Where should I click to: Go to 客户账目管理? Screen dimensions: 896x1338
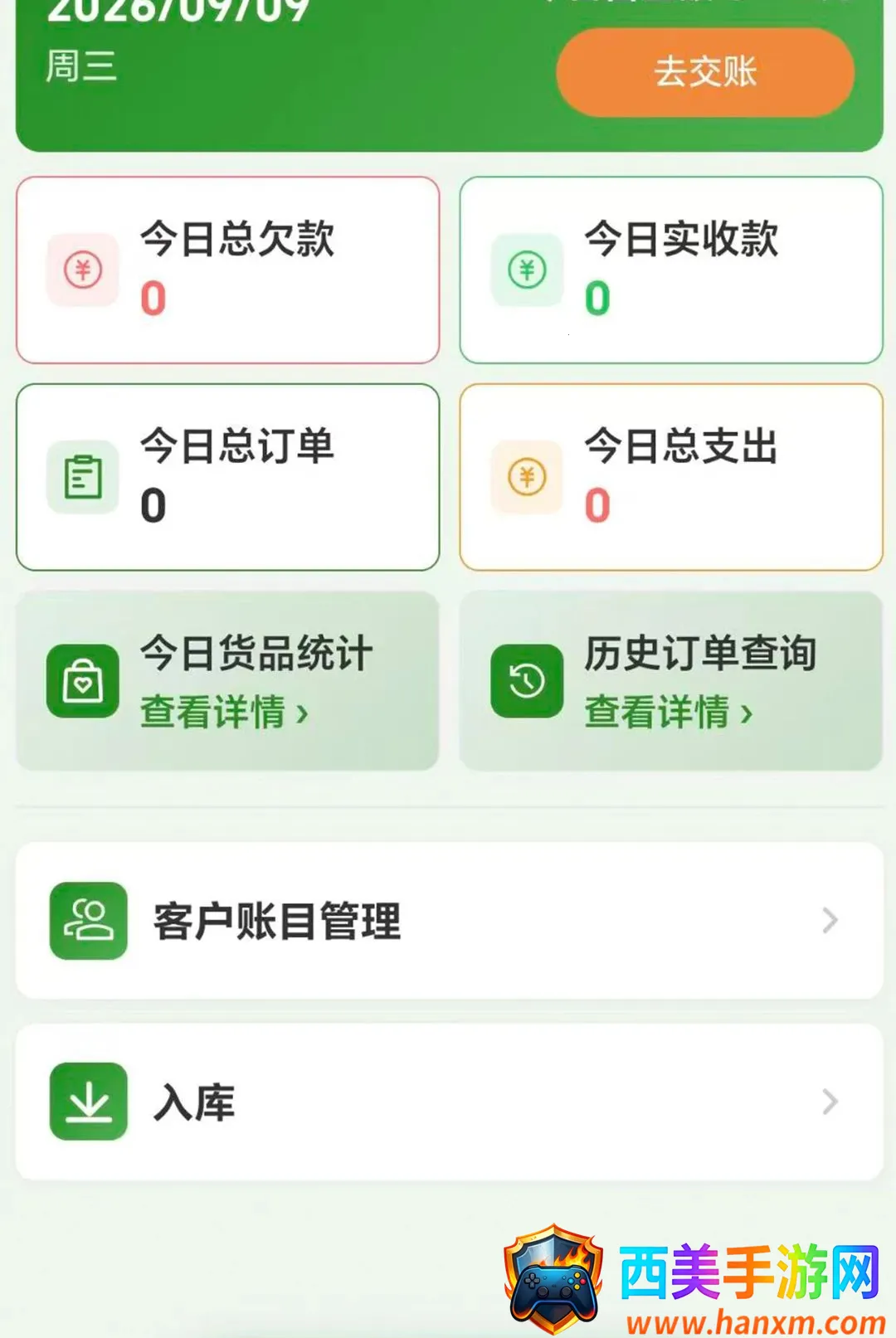pos(450,921)
